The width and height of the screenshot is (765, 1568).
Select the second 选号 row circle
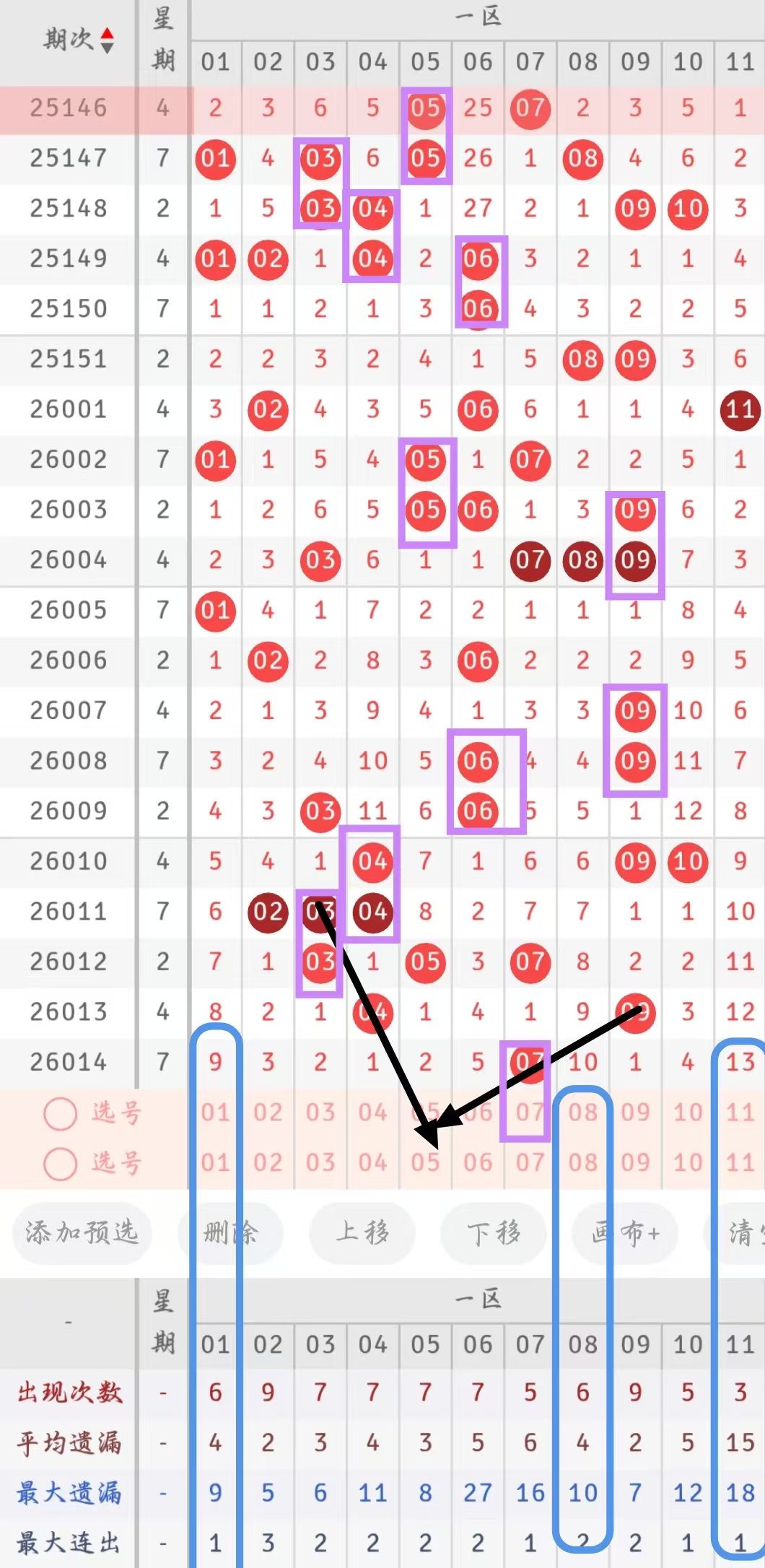(61, 1163)
